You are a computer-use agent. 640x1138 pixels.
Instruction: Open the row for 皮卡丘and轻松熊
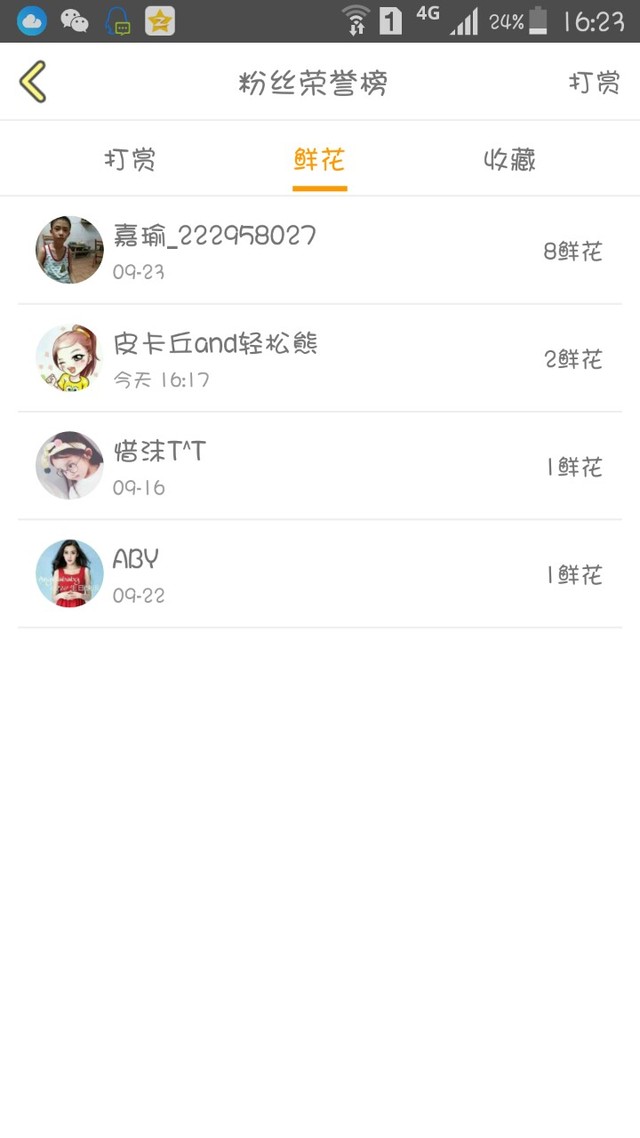coord(320,359)
